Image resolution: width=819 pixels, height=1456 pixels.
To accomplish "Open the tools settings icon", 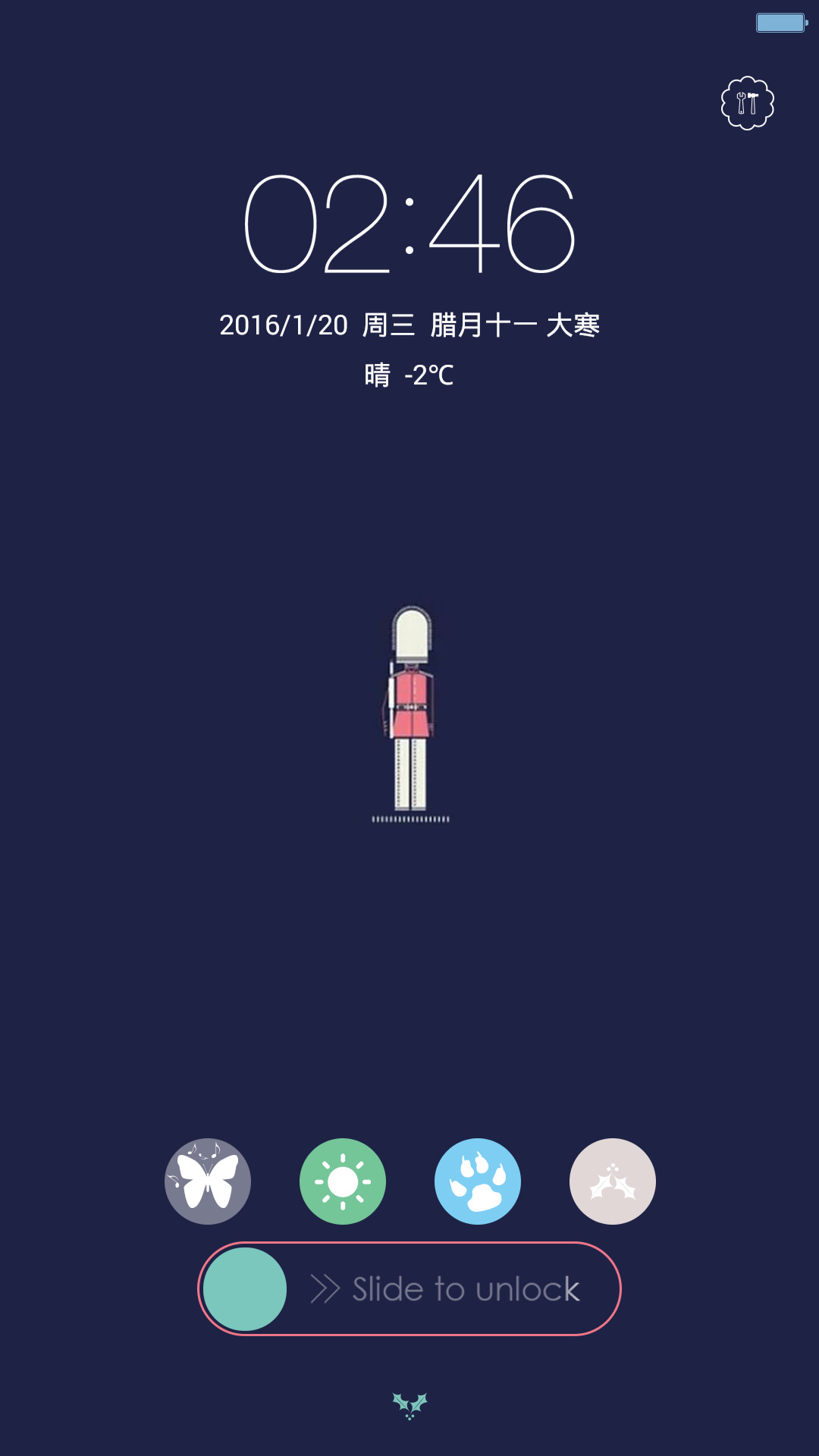I will (747, 103).
